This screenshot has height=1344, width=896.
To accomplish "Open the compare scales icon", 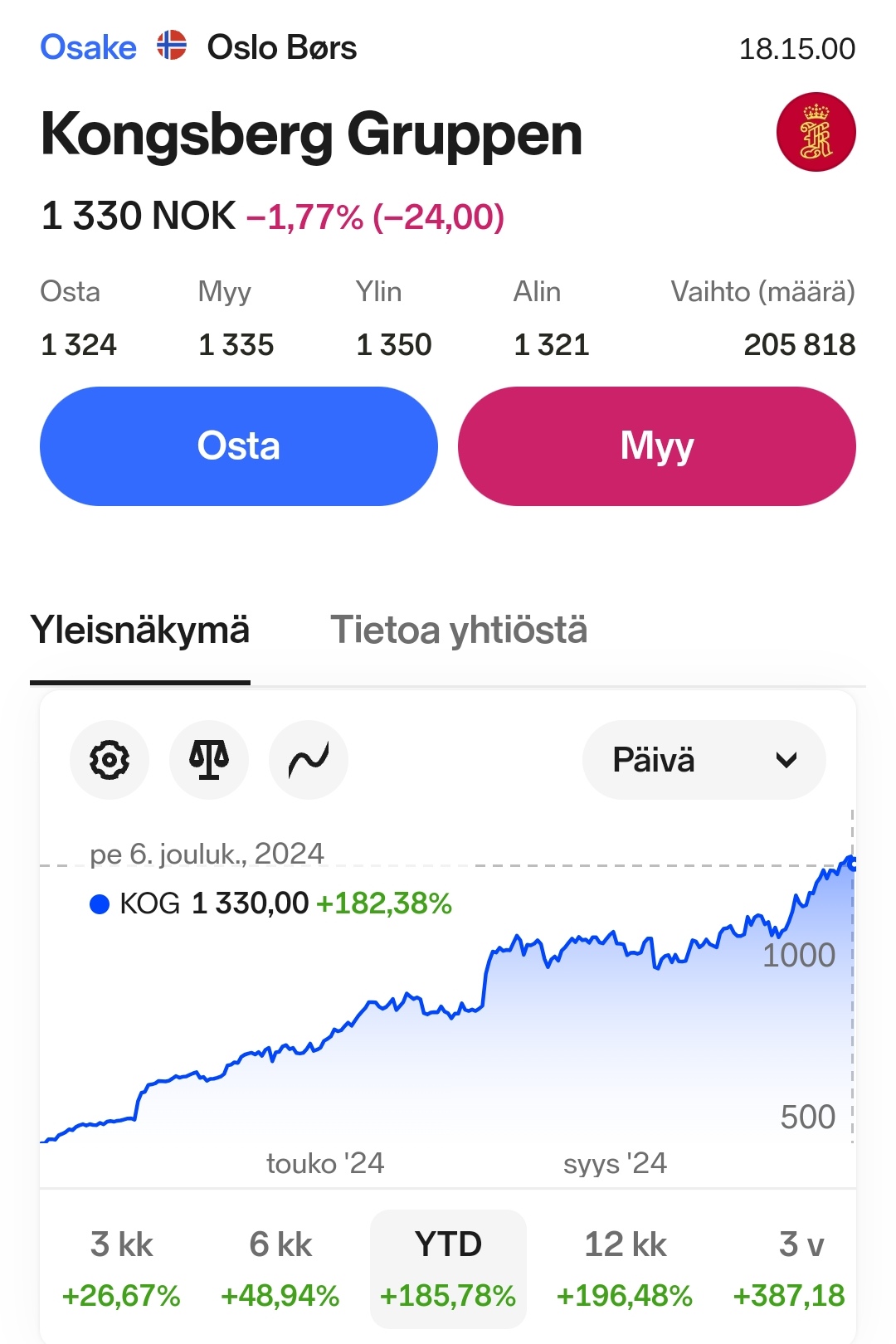I will tap(209, 760).
